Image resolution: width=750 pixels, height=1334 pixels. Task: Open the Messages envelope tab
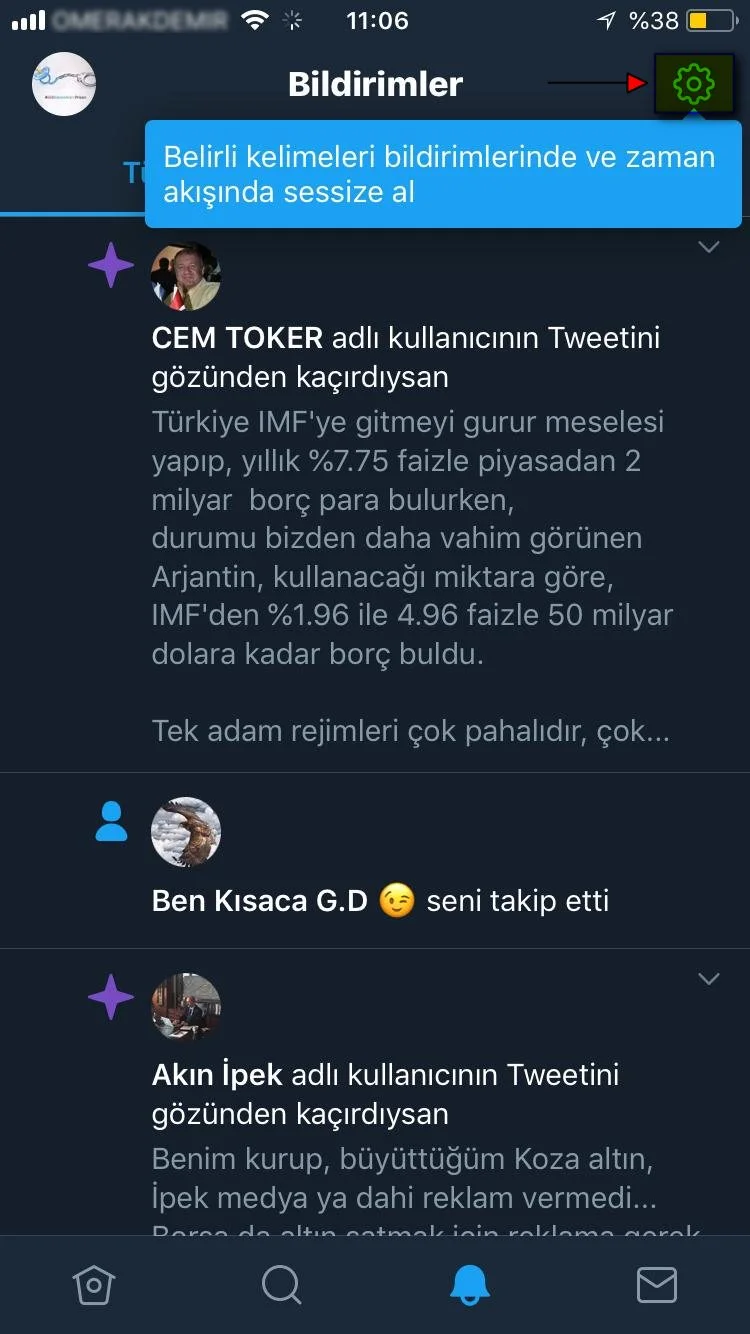(657, 1285)
